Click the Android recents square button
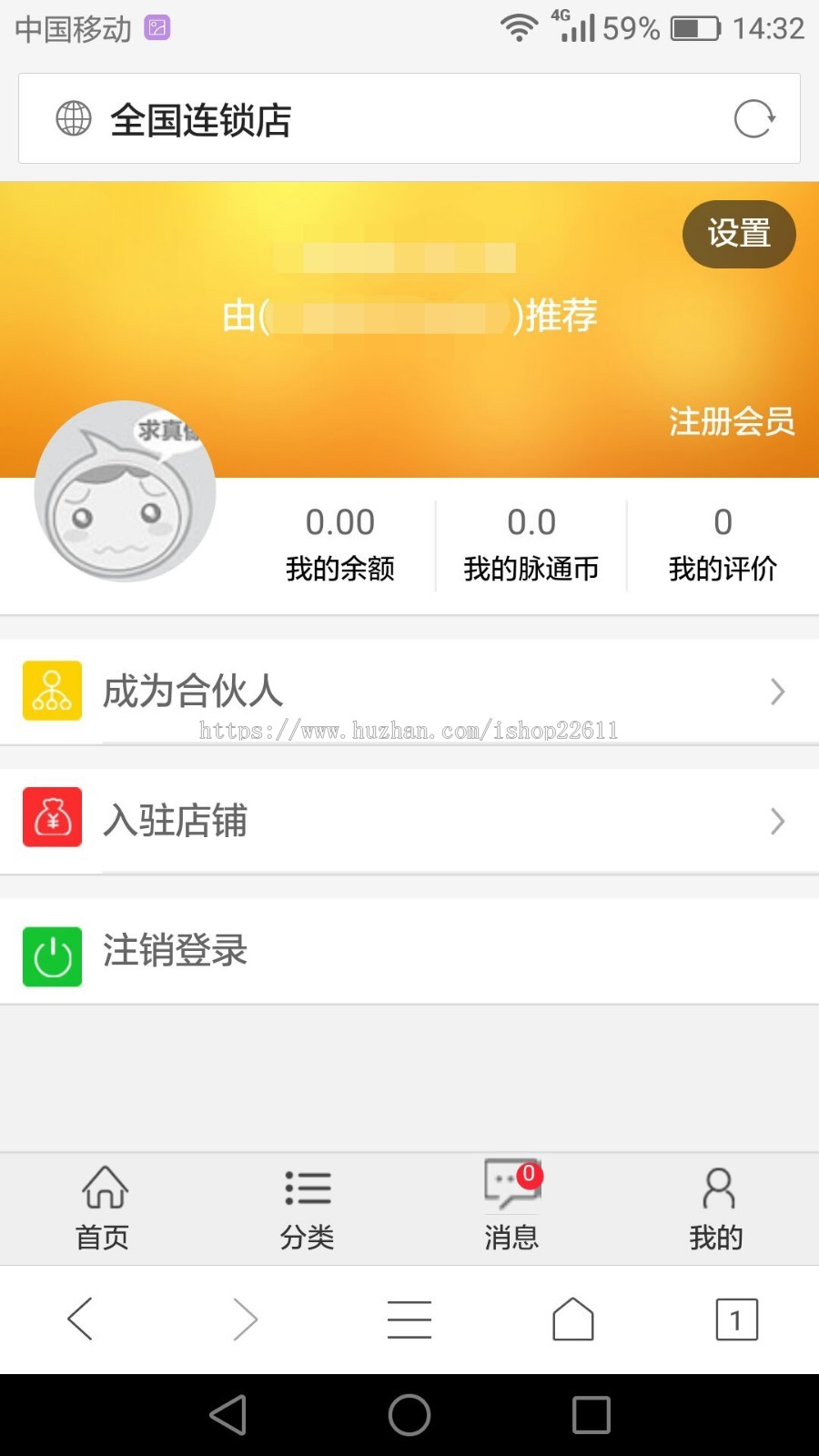 point(590,1416)
